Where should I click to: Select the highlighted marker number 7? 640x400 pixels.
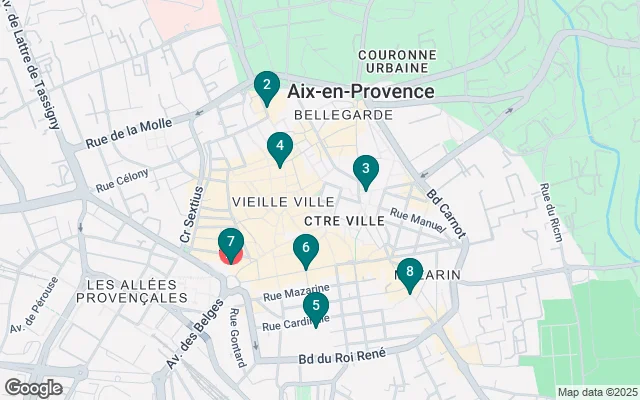[x=231, y=243]
